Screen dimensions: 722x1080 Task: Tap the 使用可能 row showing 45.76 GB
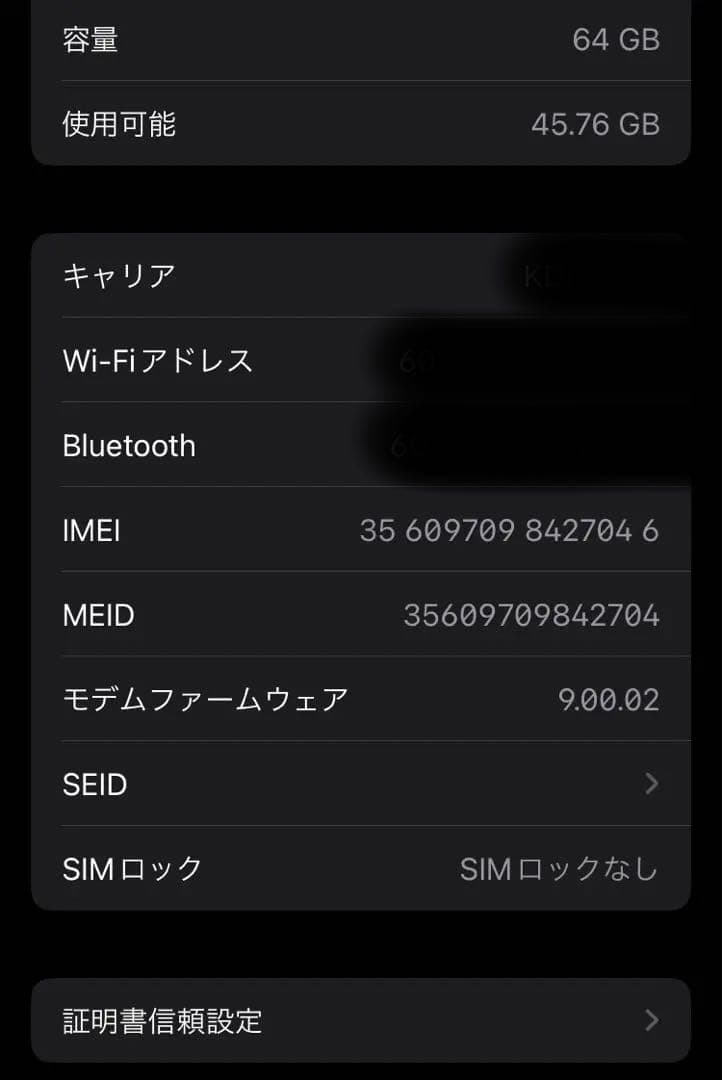click(360, 123)
